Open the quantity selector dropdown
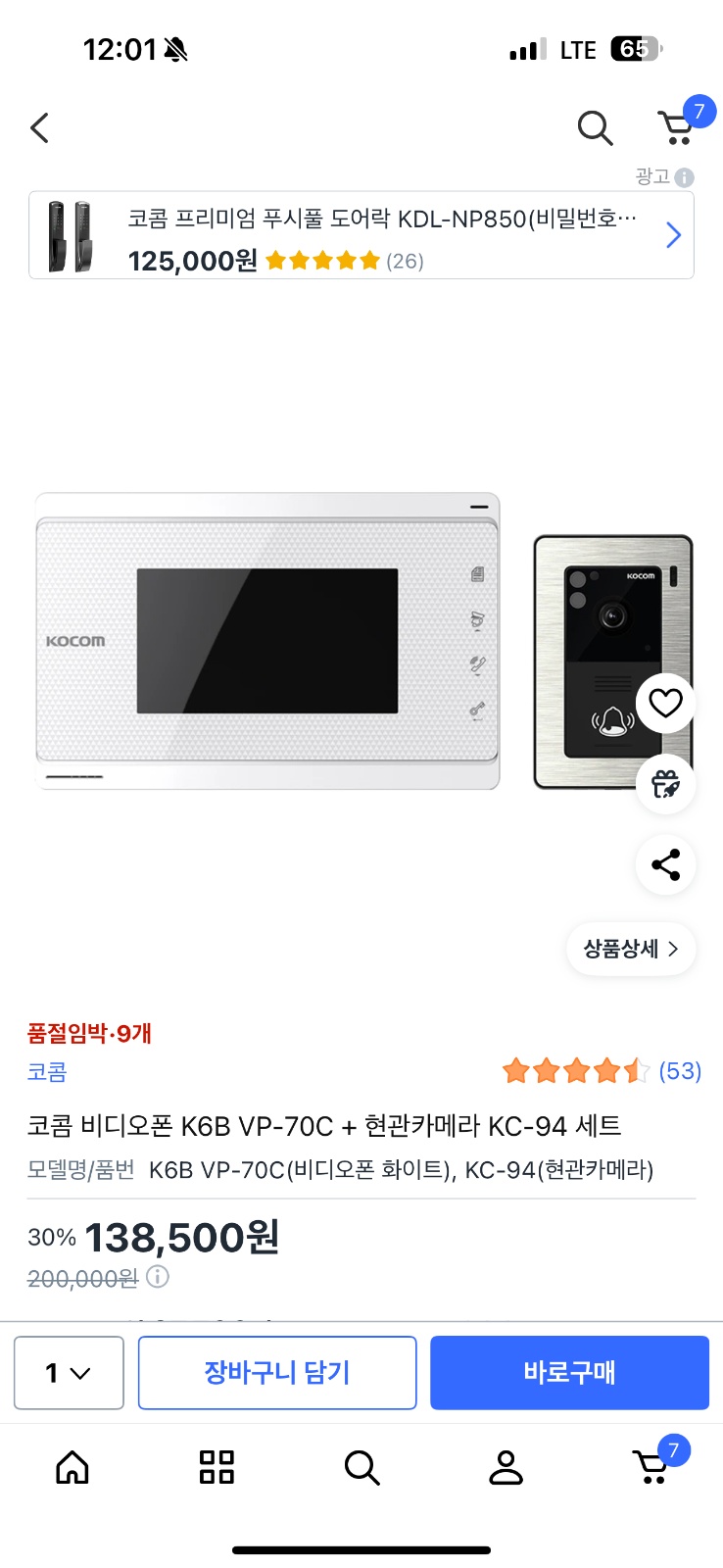This screenshot has height=1568, width=723. point(69,1373)
